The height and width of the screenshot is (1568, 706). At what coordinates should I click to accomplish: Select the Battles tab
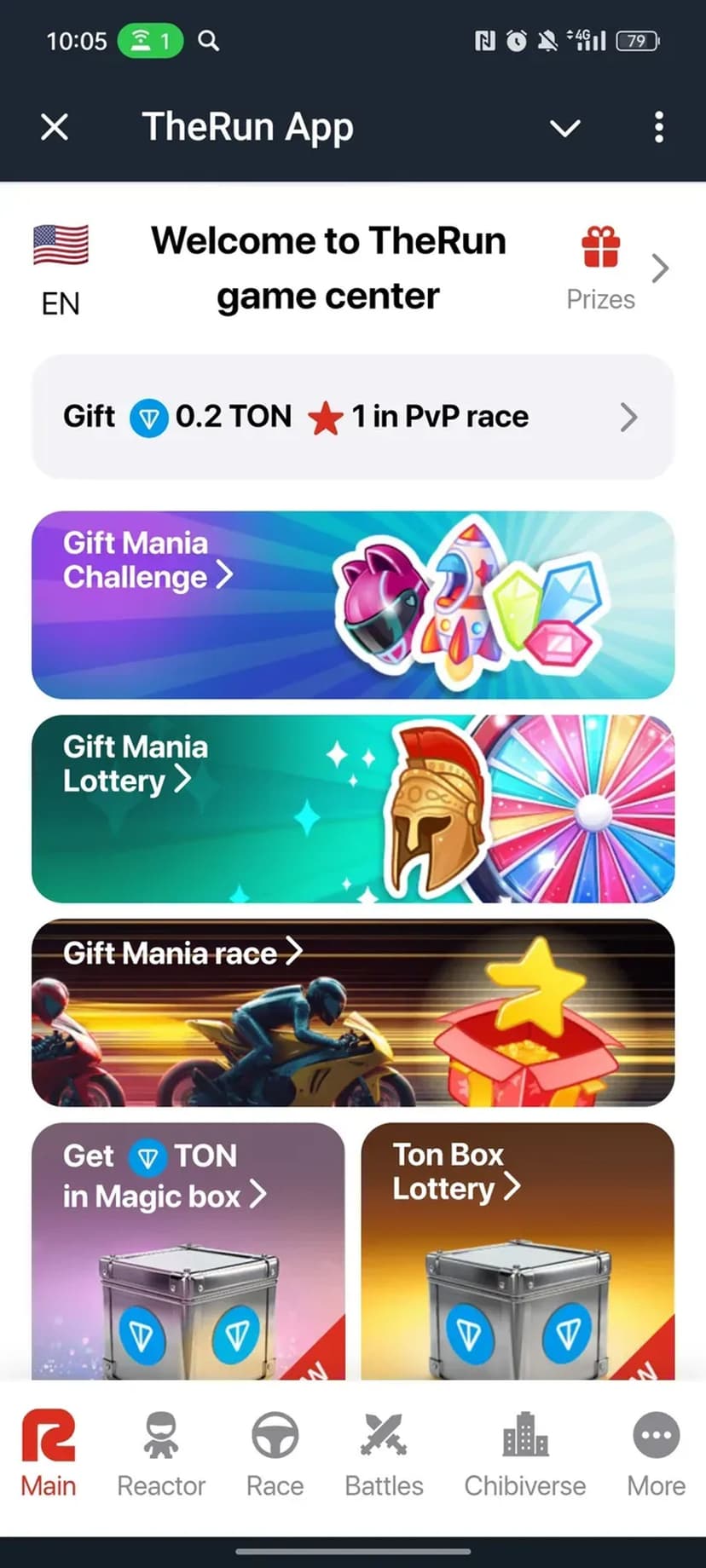click(384, 1454)
